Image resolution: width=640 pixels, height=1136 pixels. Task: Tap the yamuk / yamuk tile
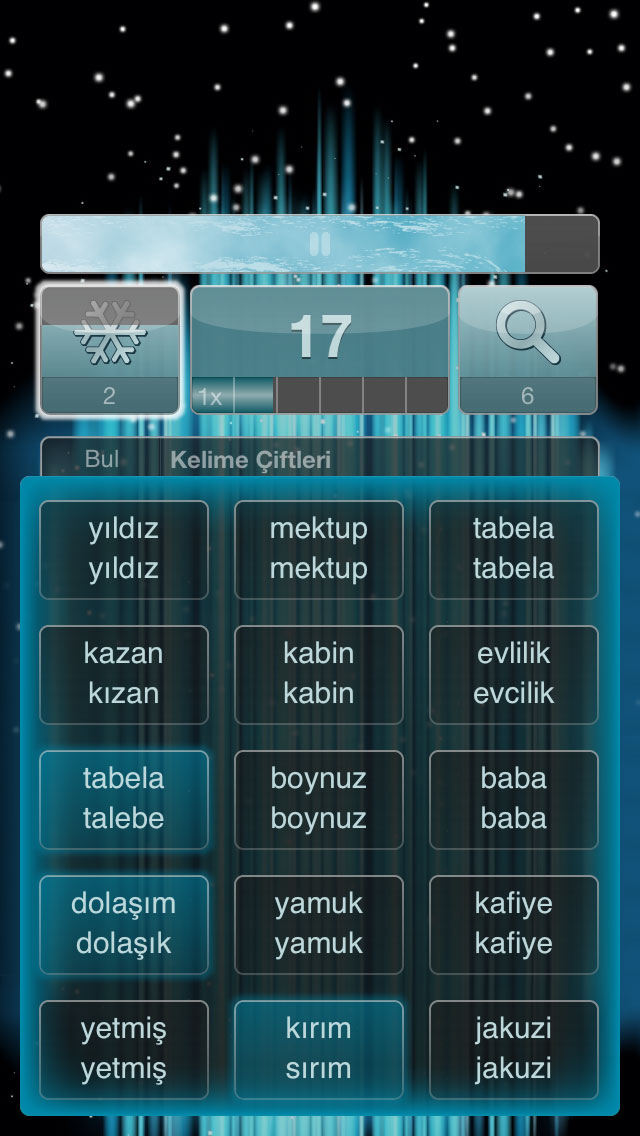[x=319, y=925]
